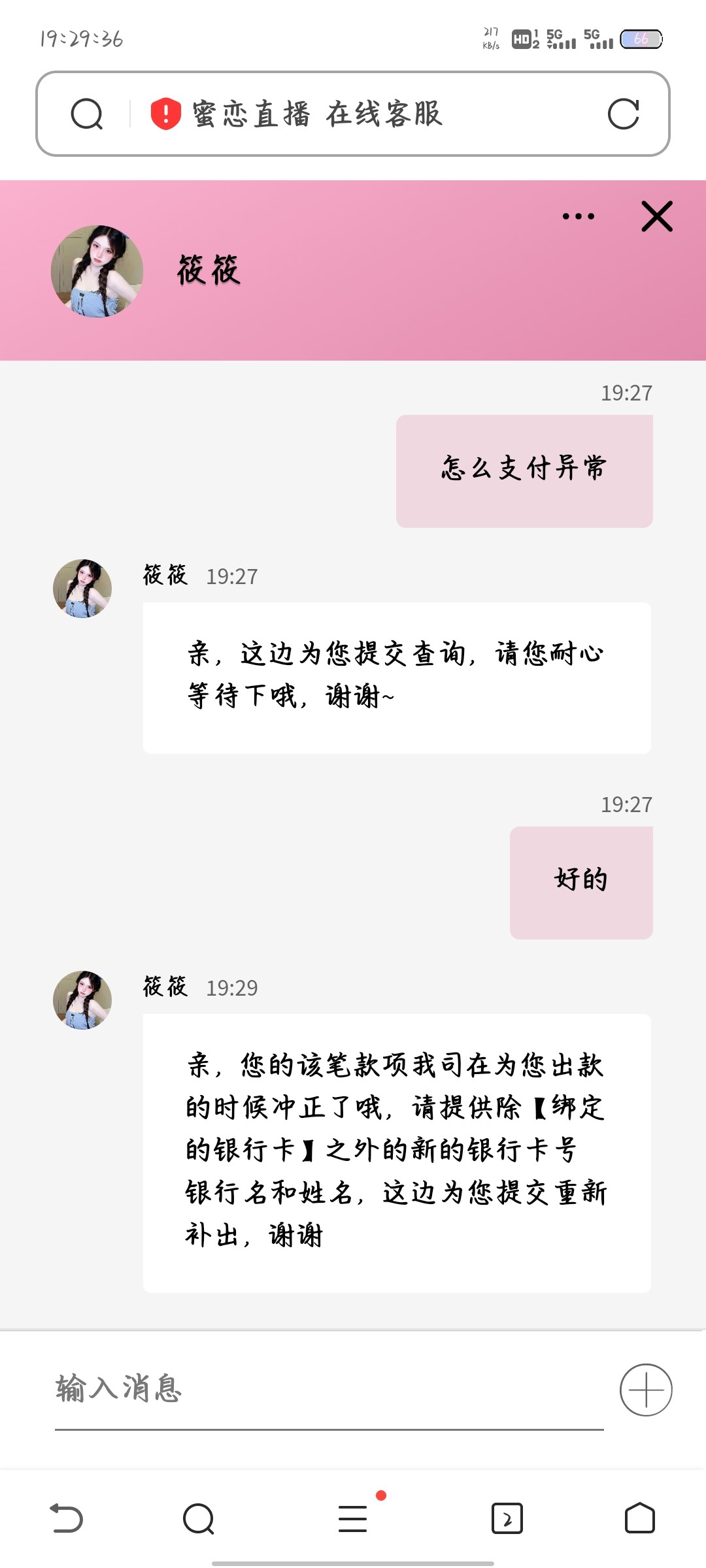The width and height of the screenshot is (706, 1568).
Task: Reload the 蜜恋直播 在线客服 page
Action: pos(623,114)
